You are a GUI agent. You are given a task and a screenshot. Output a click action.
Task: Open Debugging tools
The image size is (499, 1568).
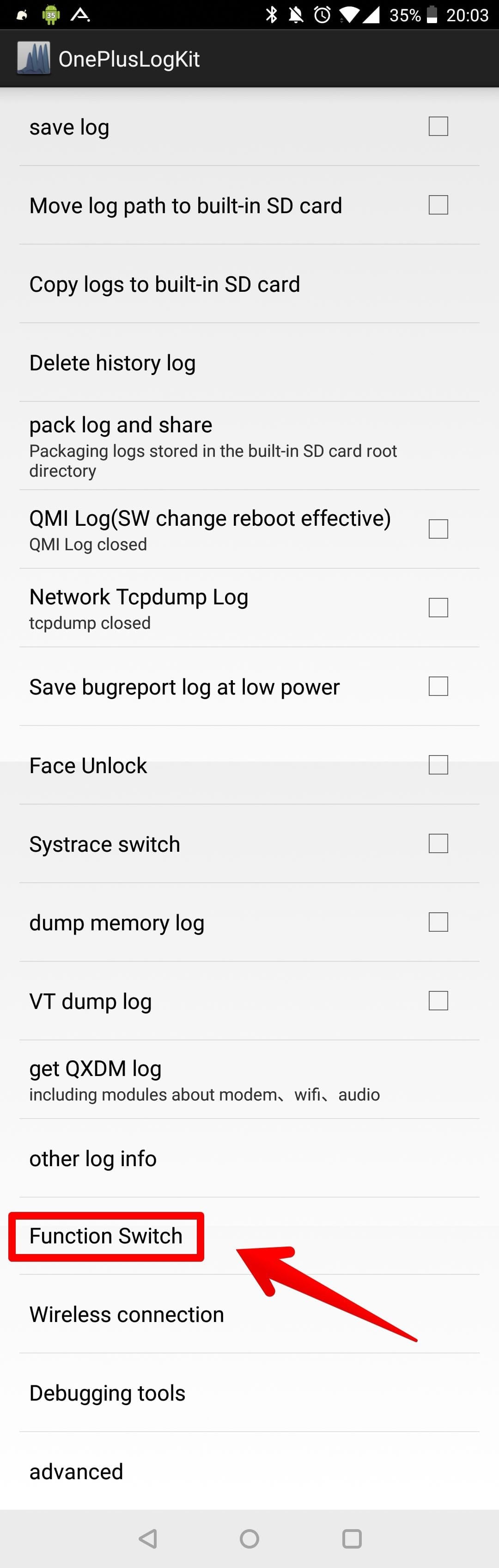[107, 1393]
